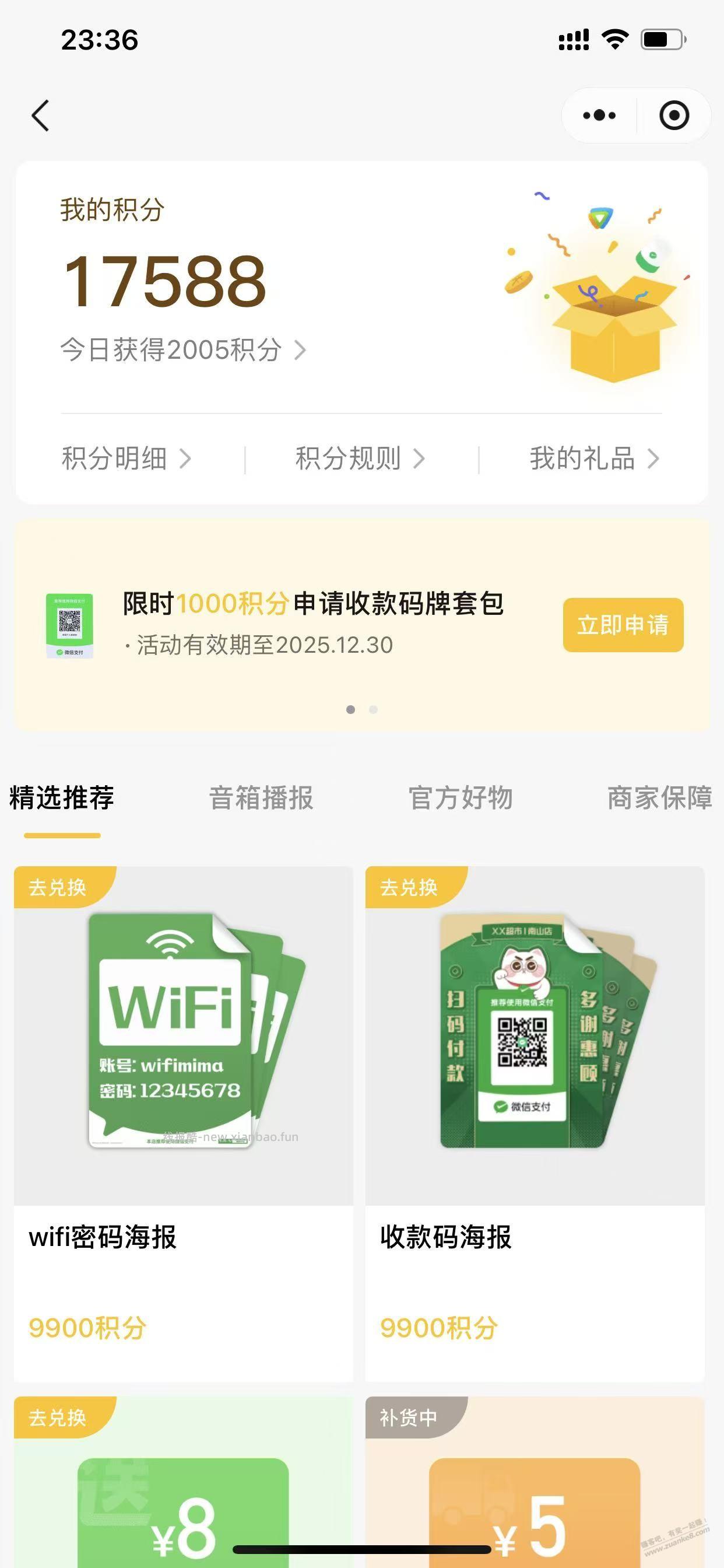Select the second carousel dot indicator
Image resolution: width=724 pixels, height=1568 pixels.
373,710
